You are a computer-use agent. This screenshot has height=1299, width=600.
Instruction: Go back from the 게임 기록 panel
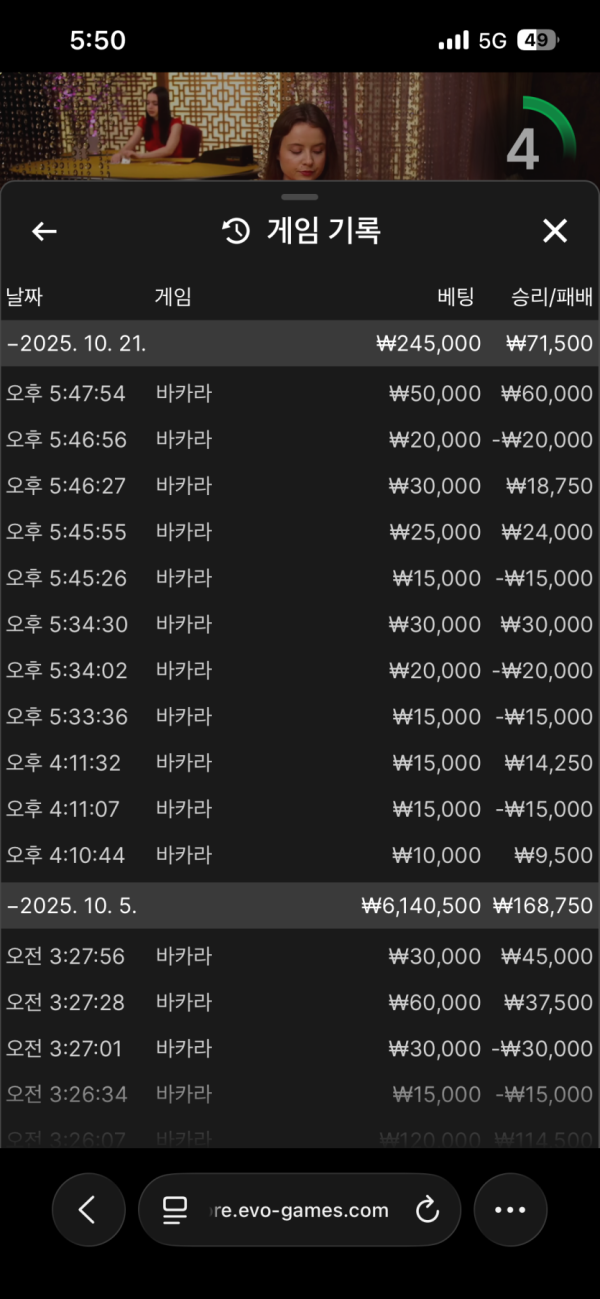click(x=44, y=232)
